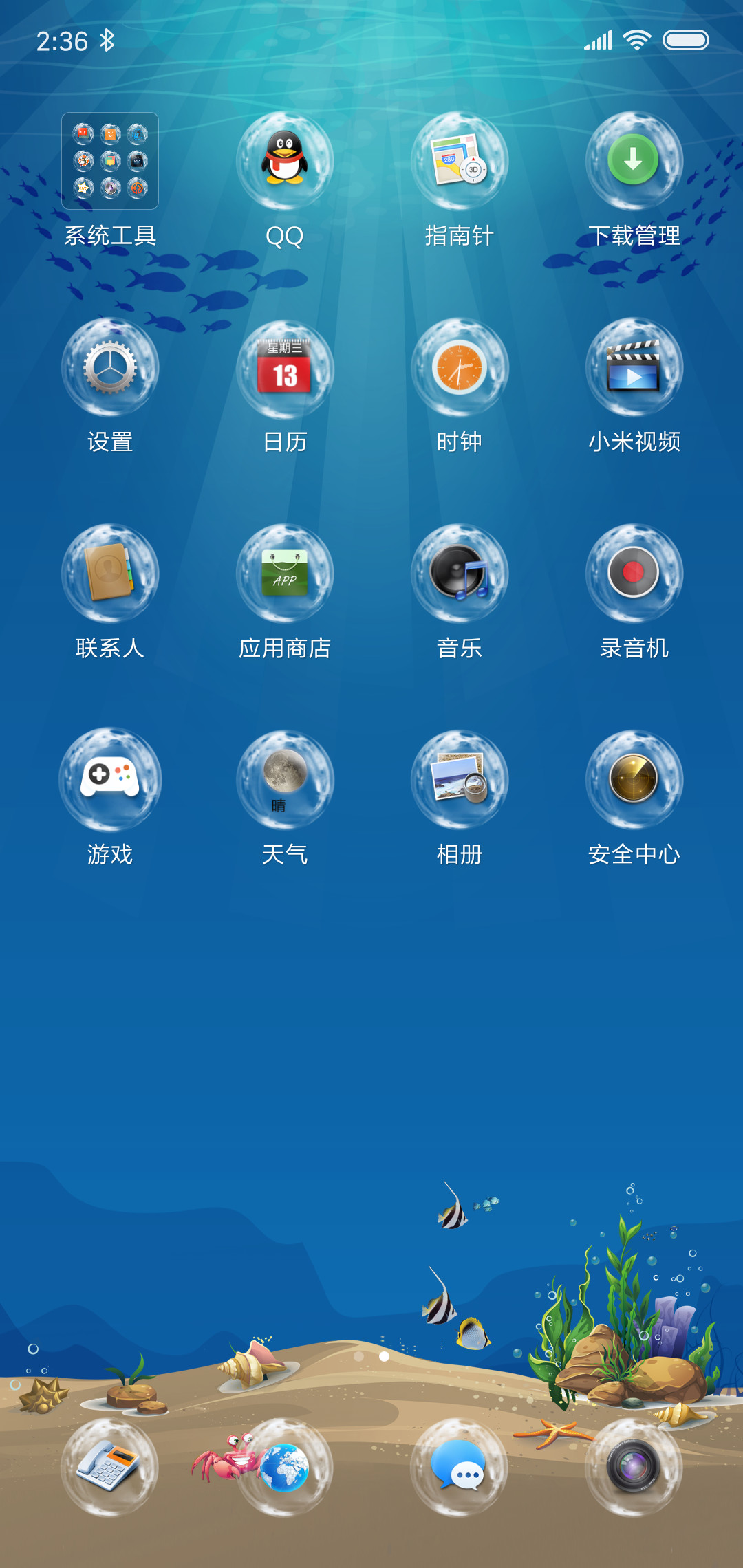Open the phone dialer in the dock
The width and height of the screenshot is (743, 1568).
[x=110, y=1468]
